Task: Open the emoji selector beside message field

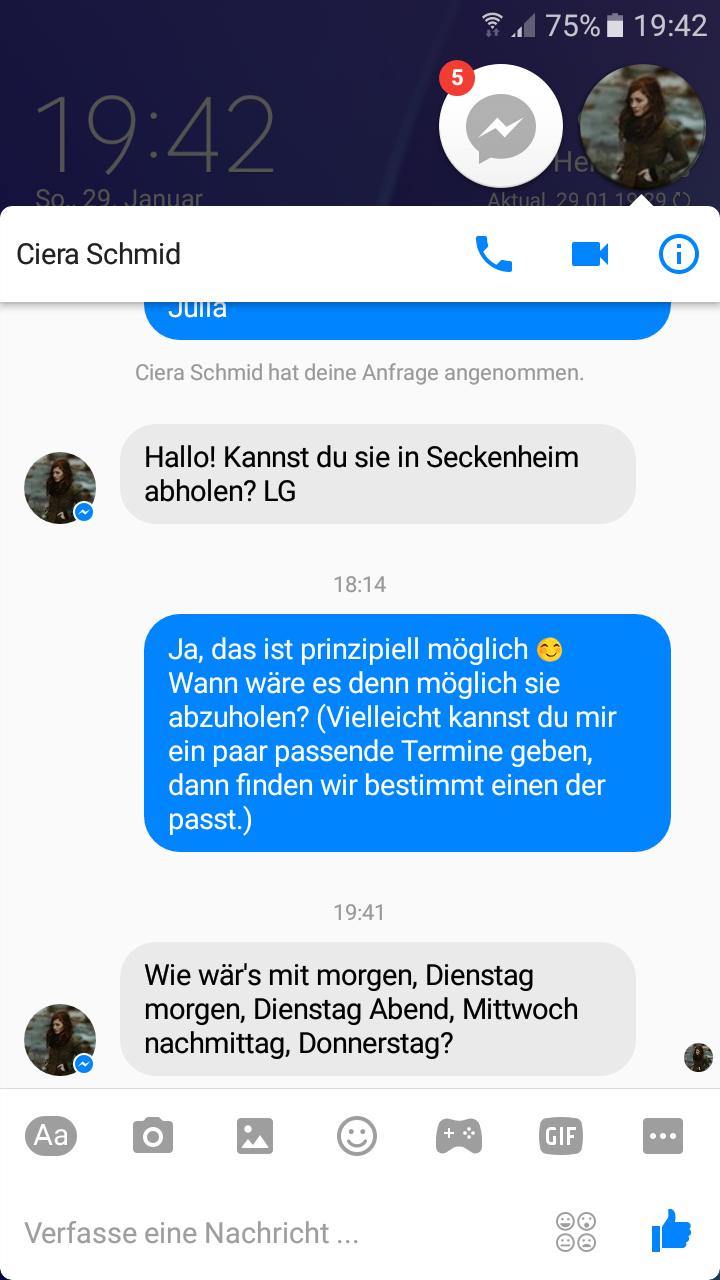Action: tap(576, 1232)
